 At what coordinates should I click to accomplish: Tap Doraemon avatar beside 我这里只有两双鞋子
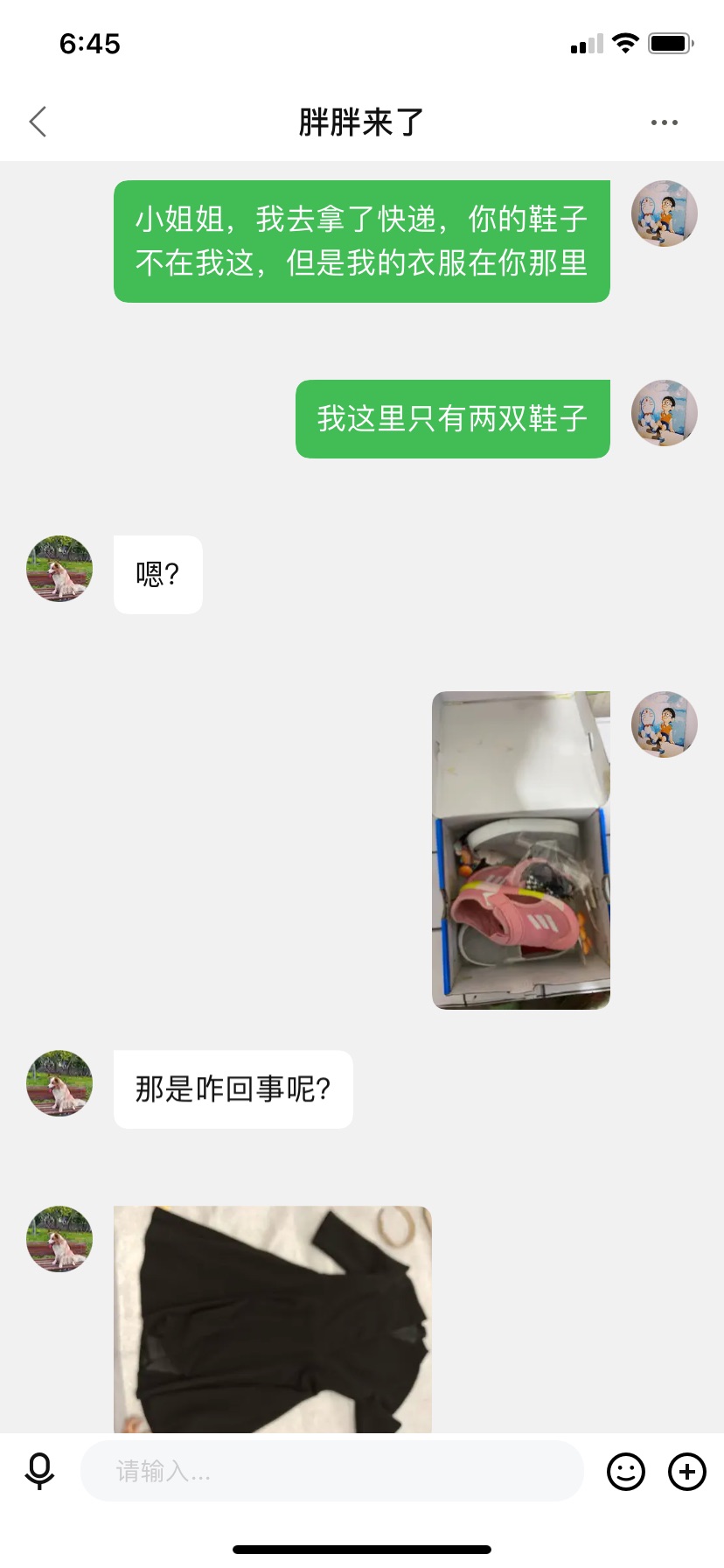tap(665, 413)
